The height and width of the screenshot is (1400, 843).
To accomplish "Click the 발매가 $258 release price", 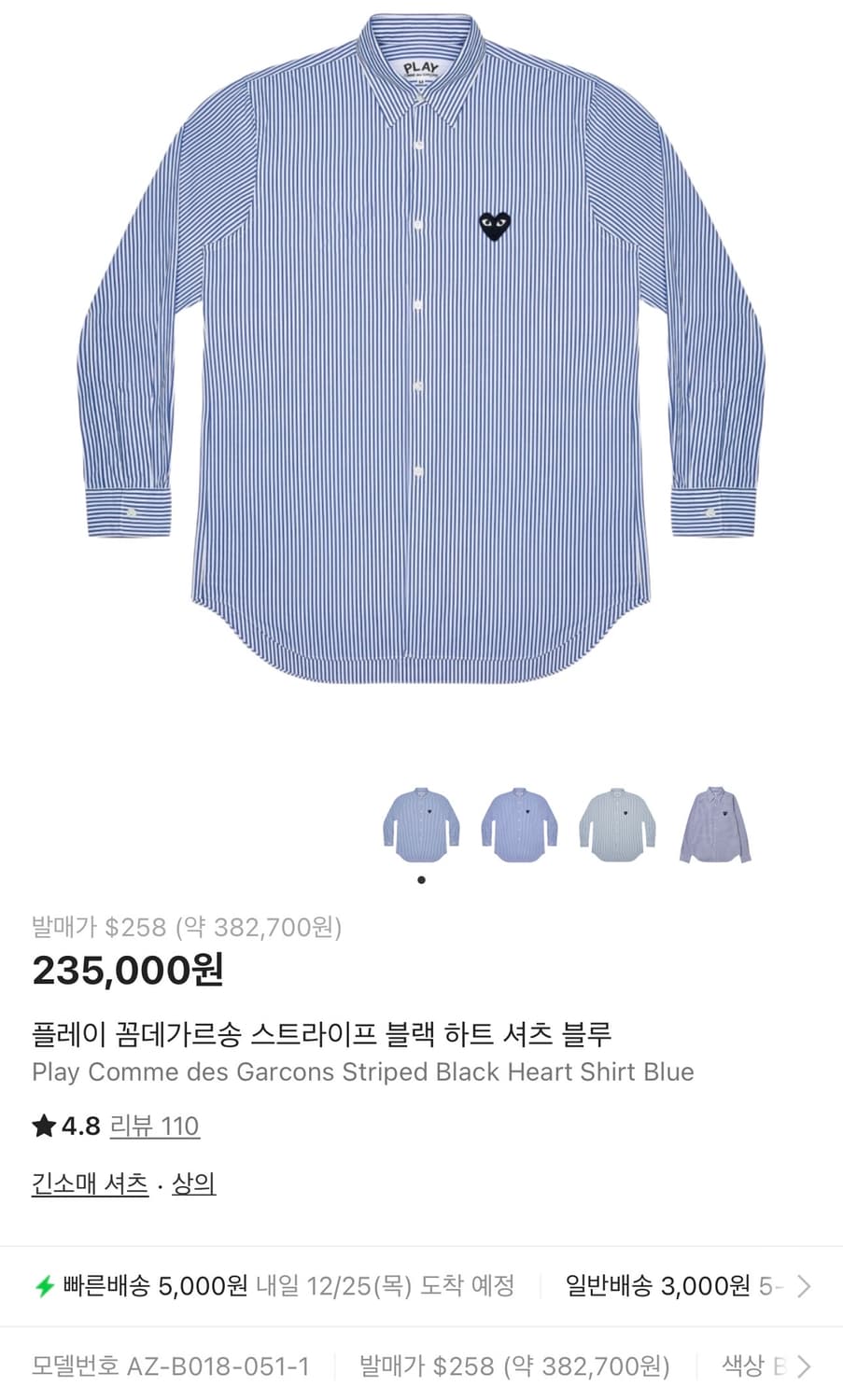I will pyautogui.click(x=187, y=928).
